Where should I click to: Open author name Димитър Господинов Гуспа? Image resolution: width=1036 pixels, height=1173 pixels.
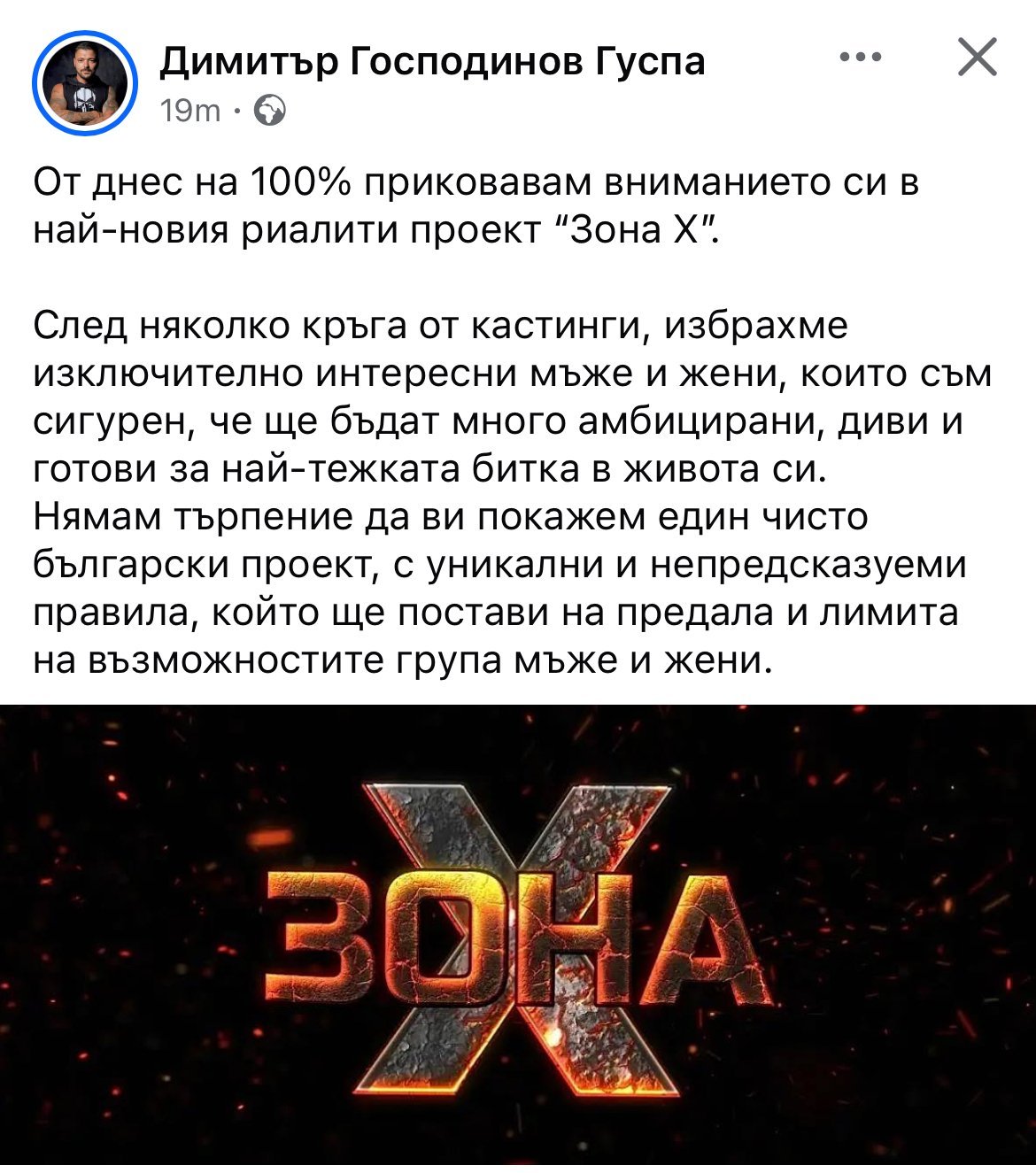coord(432,62)
